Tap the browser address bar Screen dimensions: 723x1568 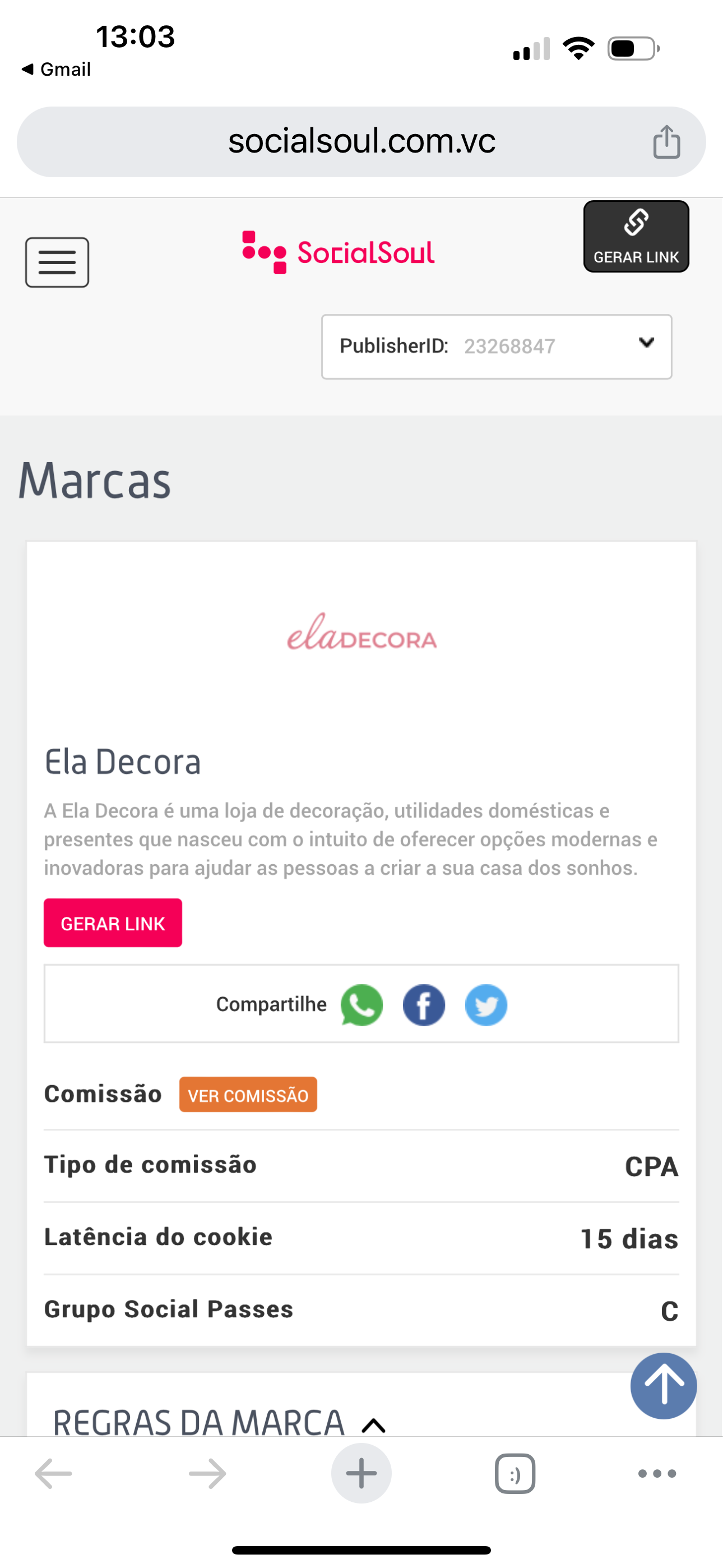point(361,141)
